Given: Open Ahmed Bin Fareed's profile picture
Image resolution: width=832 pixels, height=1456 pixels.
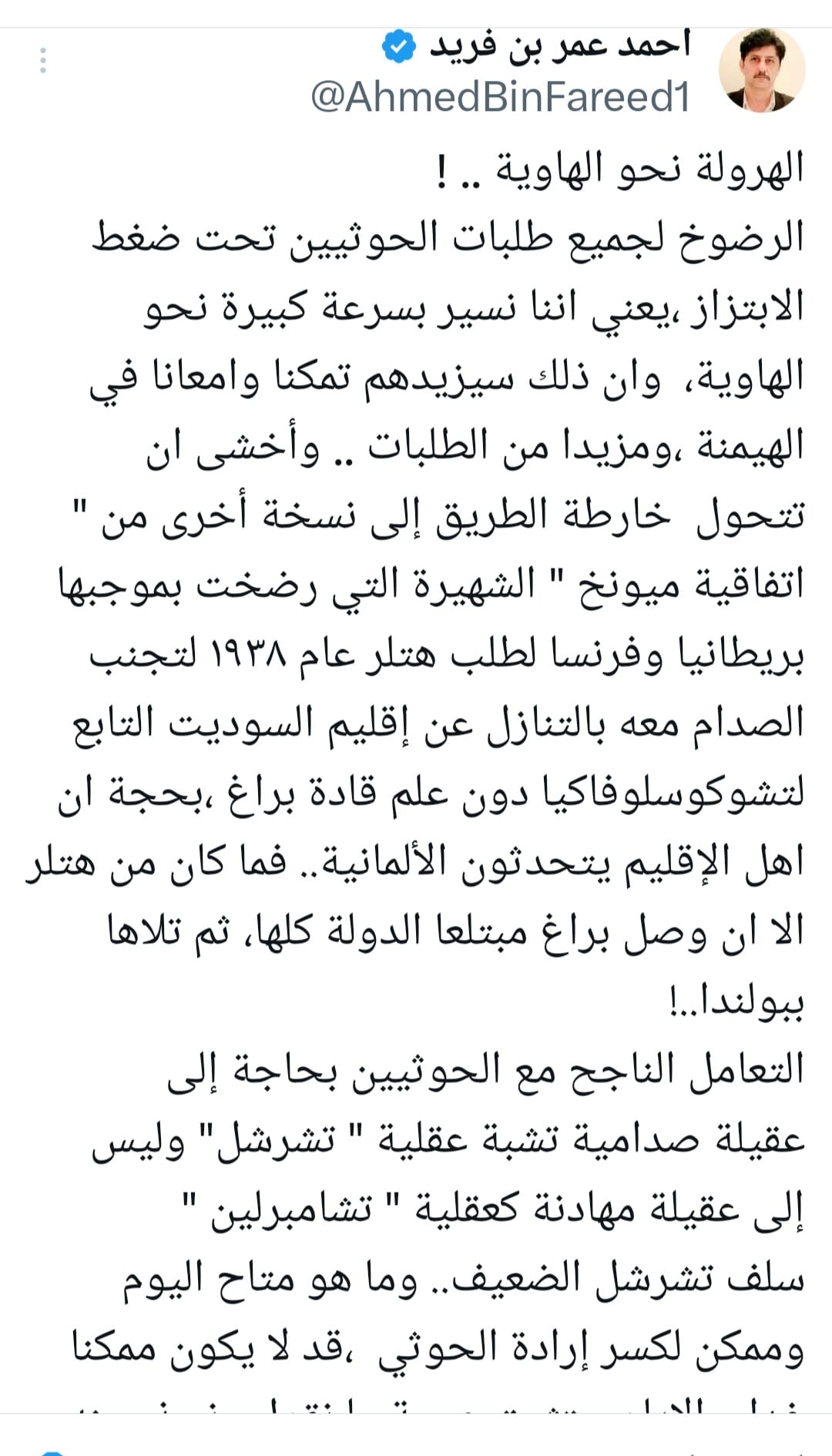Looking at the screenshot, I should pos(762,70).
